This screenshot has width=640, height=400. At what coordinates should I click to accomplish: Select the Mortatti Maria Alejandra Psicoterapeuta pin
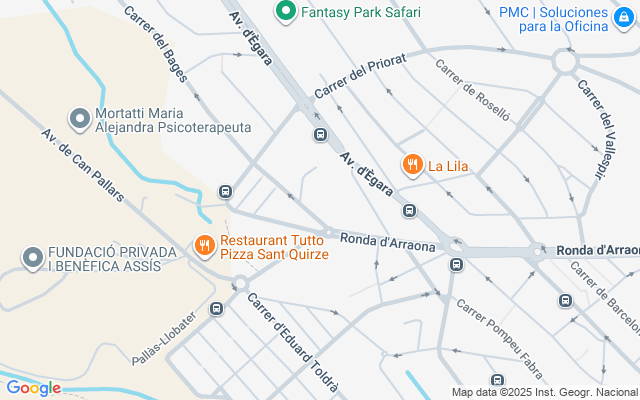79,119
